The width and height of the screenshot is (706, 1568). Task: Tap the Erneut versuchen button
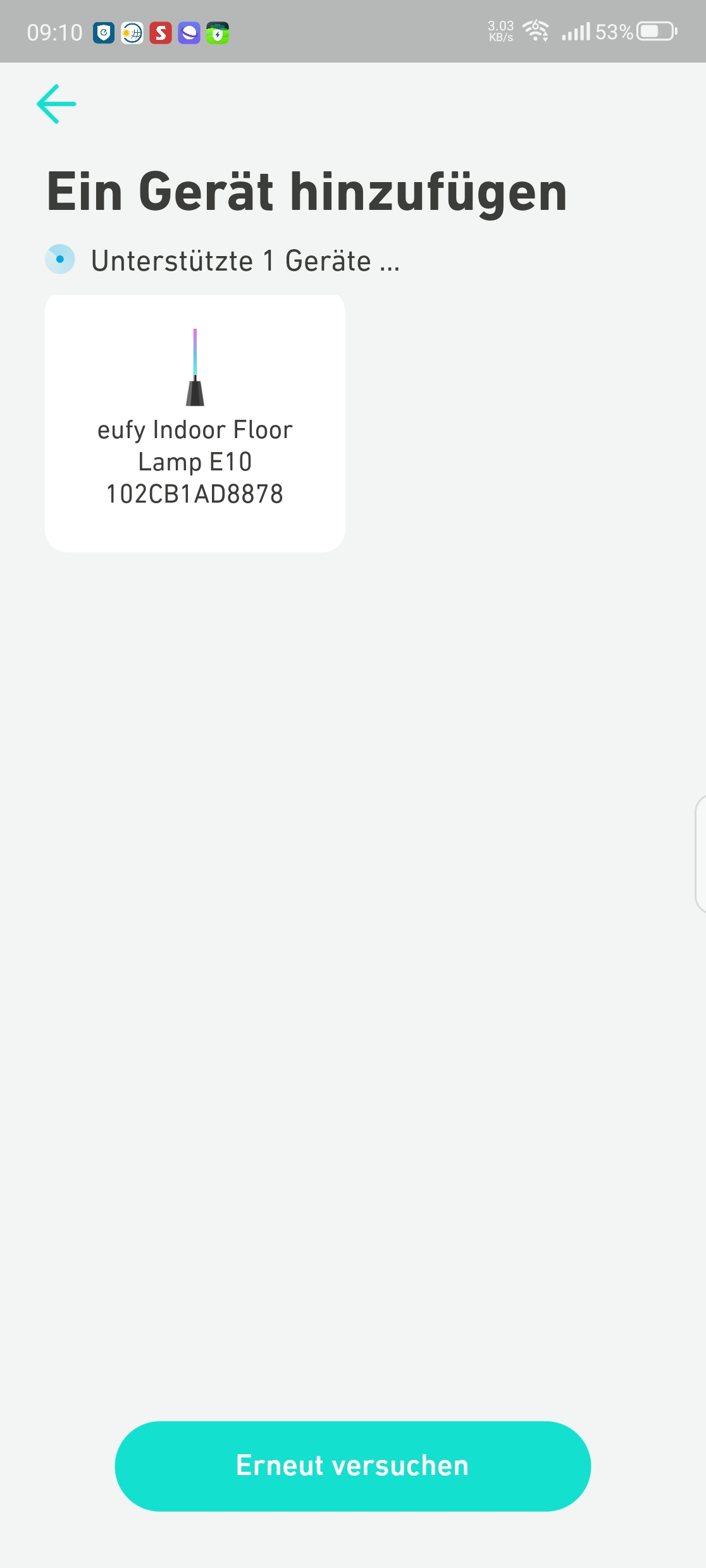click(352, 1466)
